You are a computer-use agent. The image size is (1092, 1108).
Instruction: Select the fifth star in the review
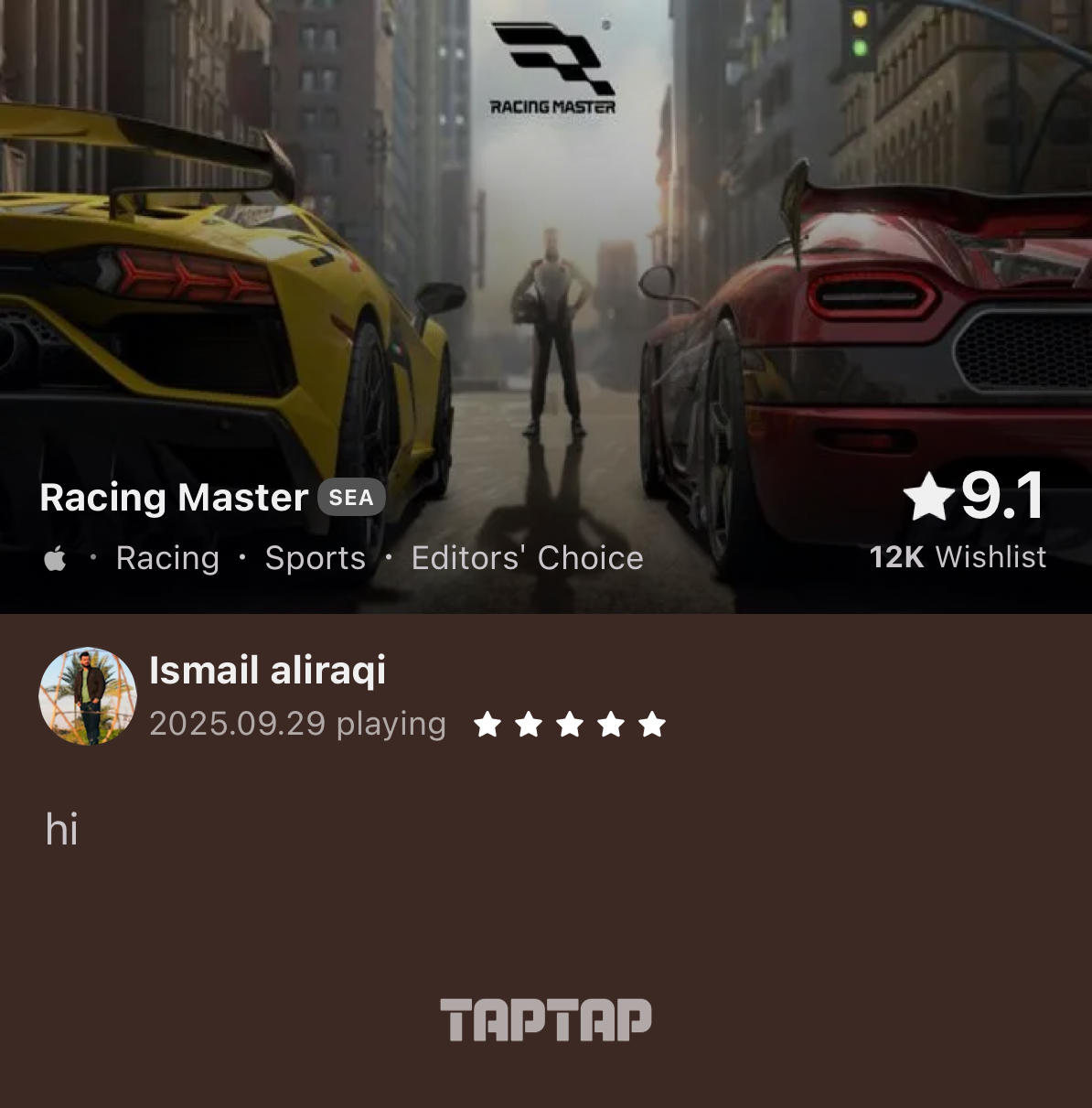tap(650, 724)
